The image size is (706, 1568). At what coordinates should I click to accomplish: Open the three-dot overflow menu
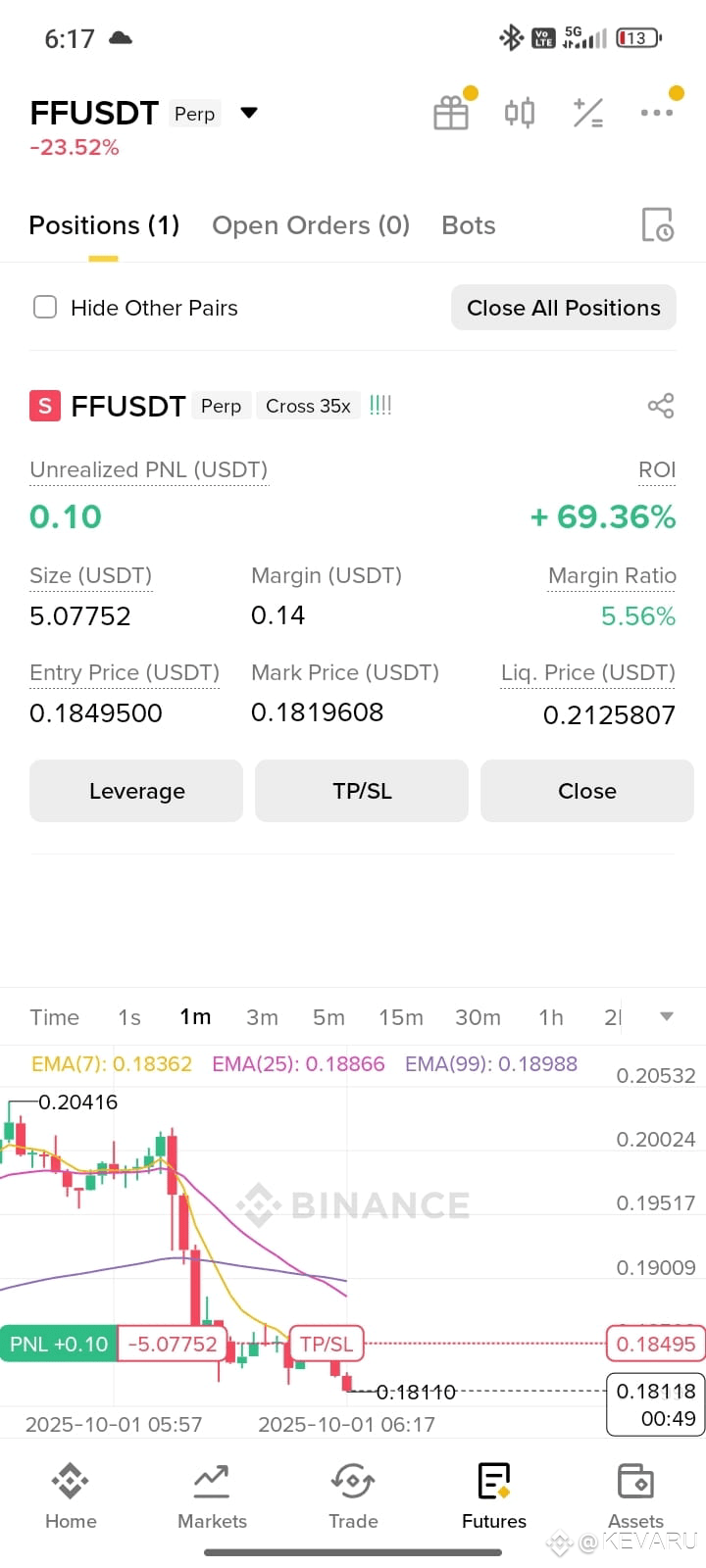[x=656, y=113]
